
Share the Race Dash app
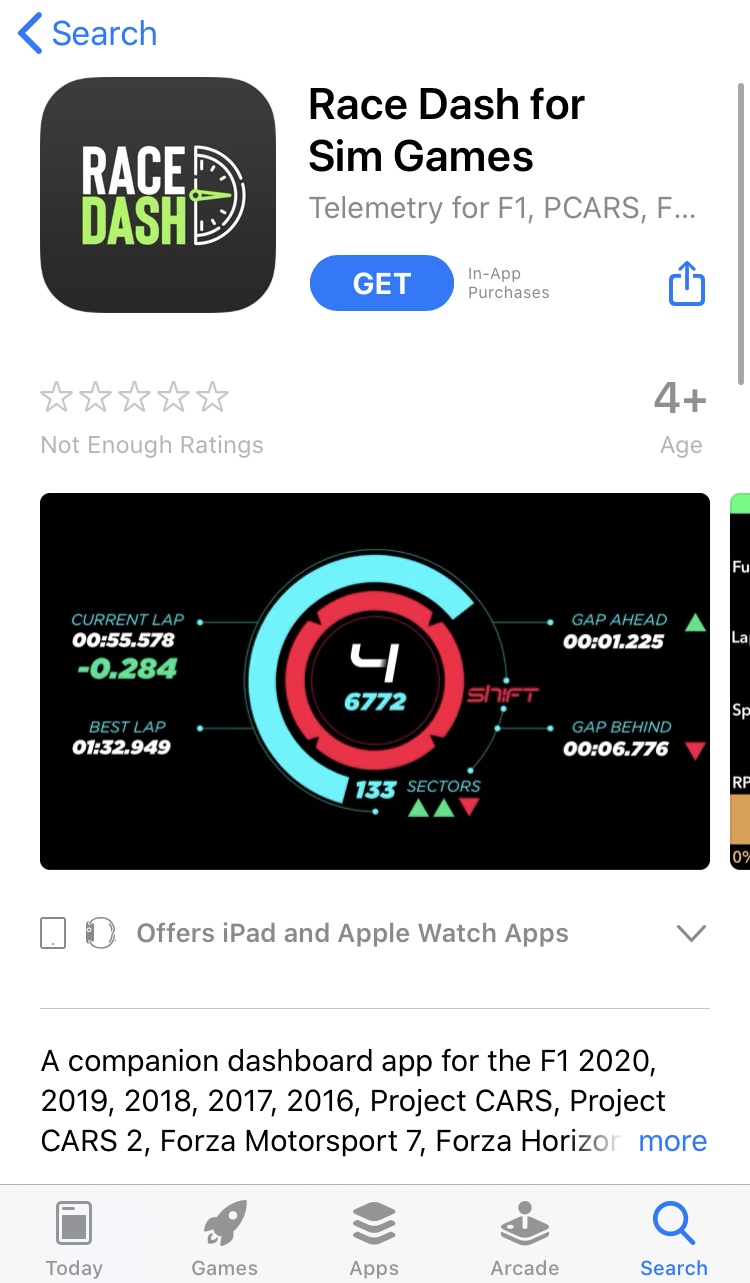687,283
